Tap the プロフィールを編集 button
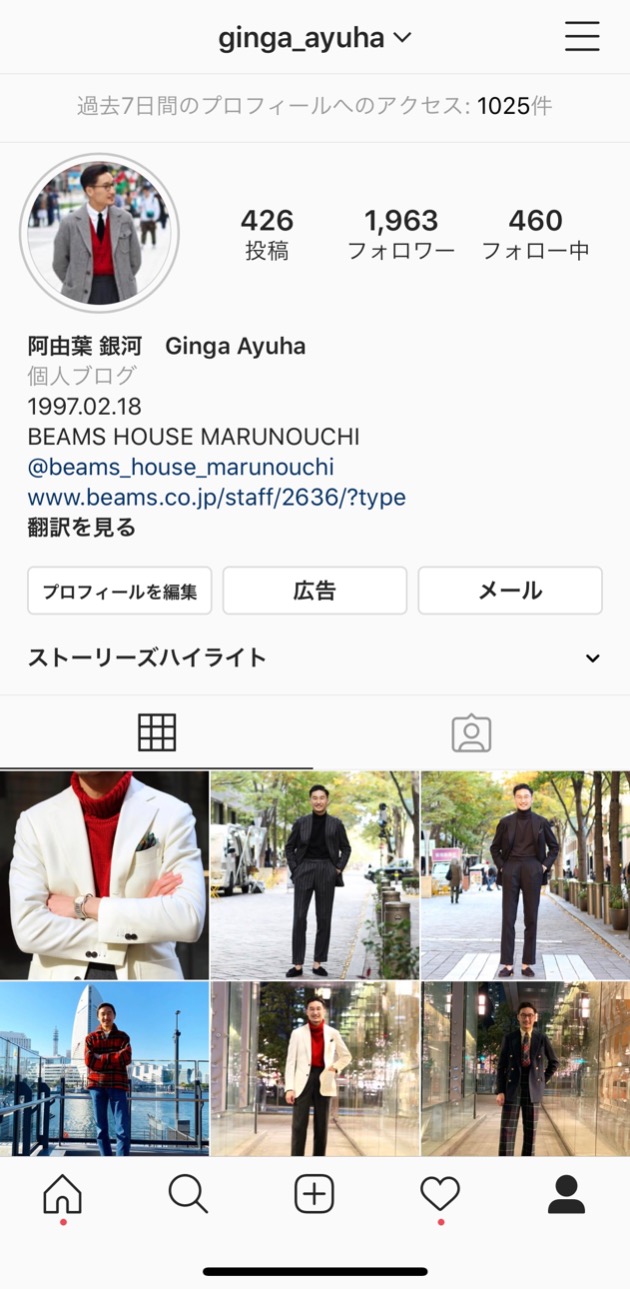Image resolution: width=630 pixels, height=1289 pixels. pyautogui.click(x=119, y=591)
